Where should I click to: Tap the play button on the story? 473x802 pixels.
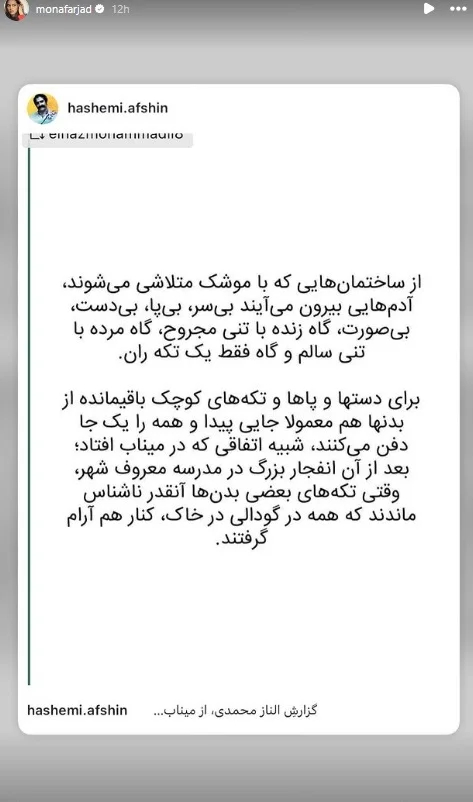[x=429, y=9]
